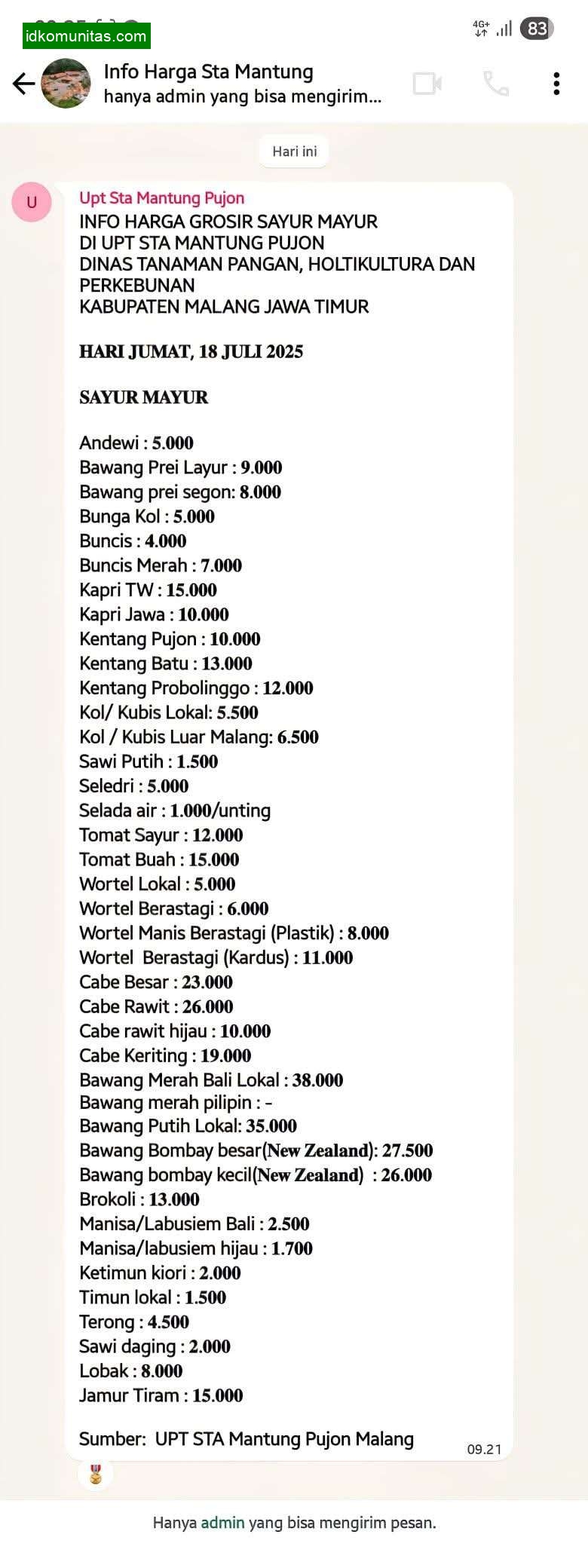The image size is (588, 1568).
Task: Tap the admin link in the footer
Action: (222, 1522)
